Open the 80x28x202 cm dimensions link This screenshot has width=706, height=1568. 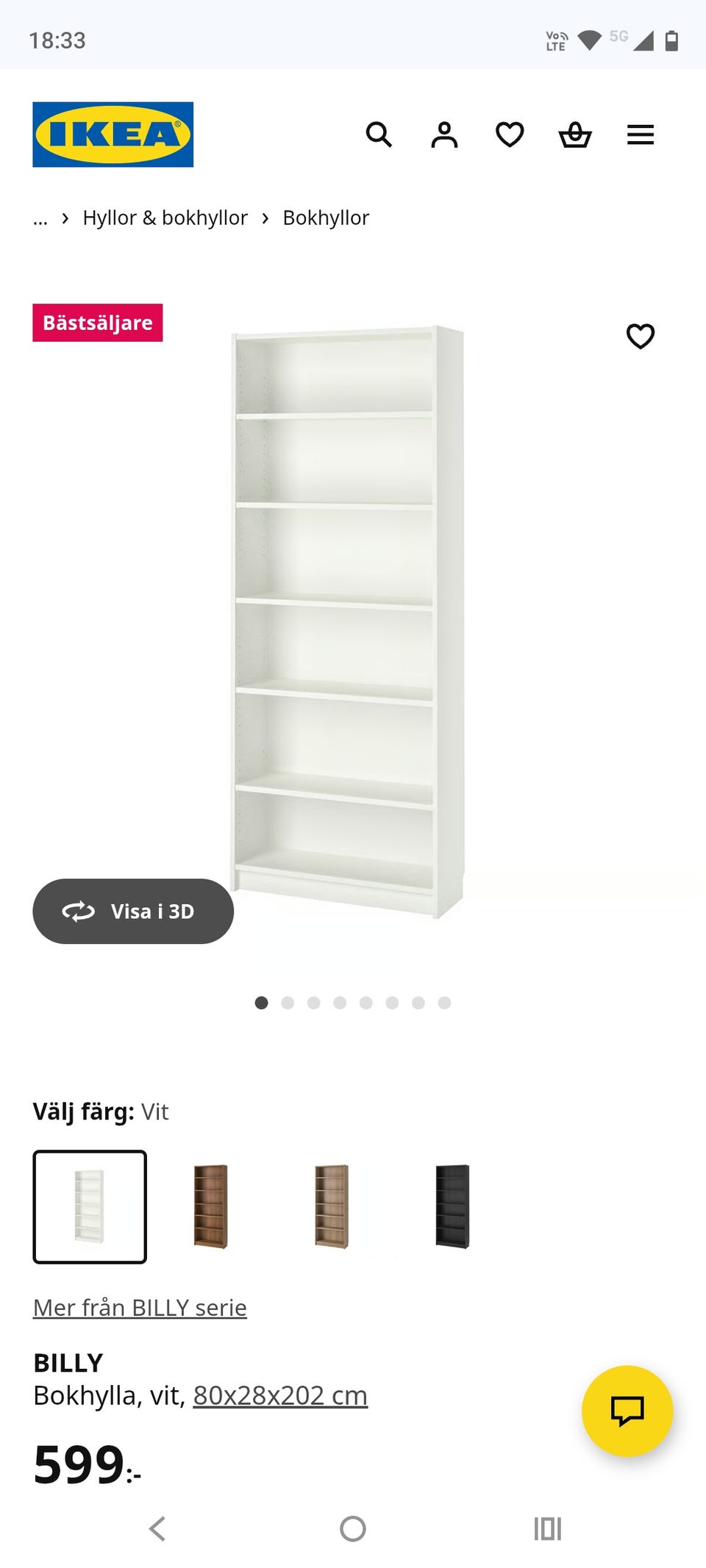tap(279, 1395)
